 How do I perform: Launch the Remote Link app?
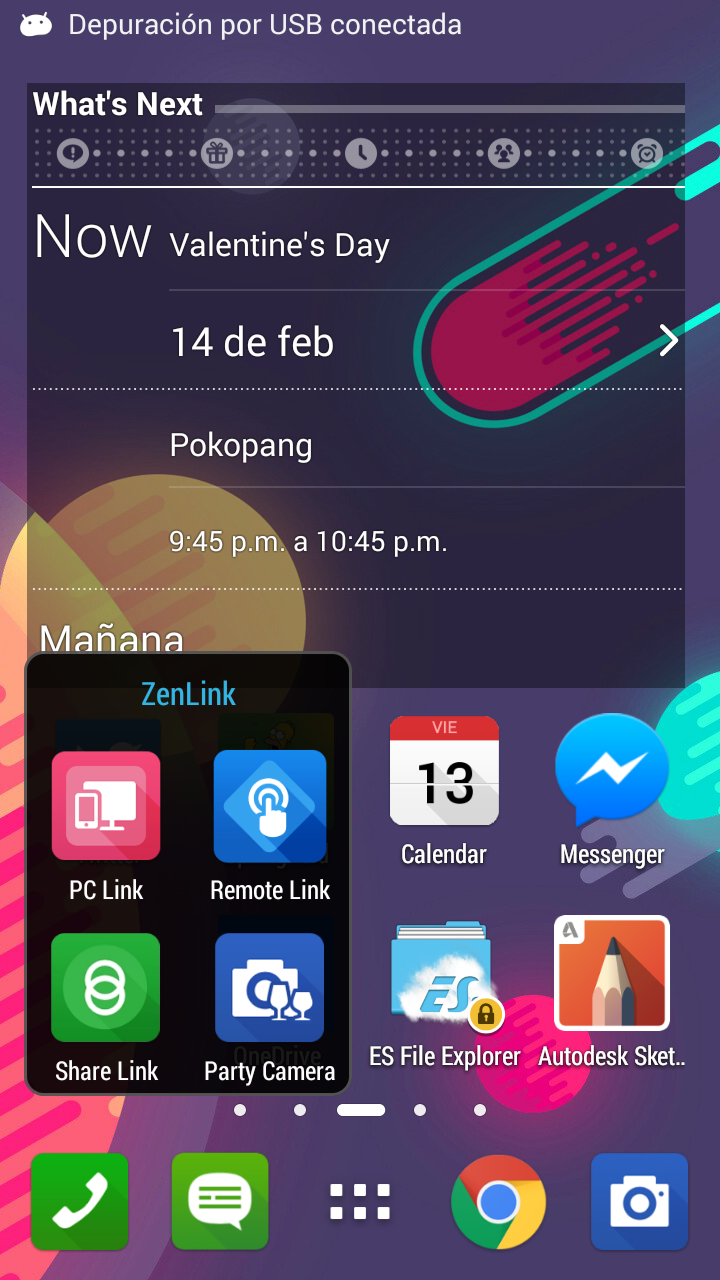tap(270, 806)
